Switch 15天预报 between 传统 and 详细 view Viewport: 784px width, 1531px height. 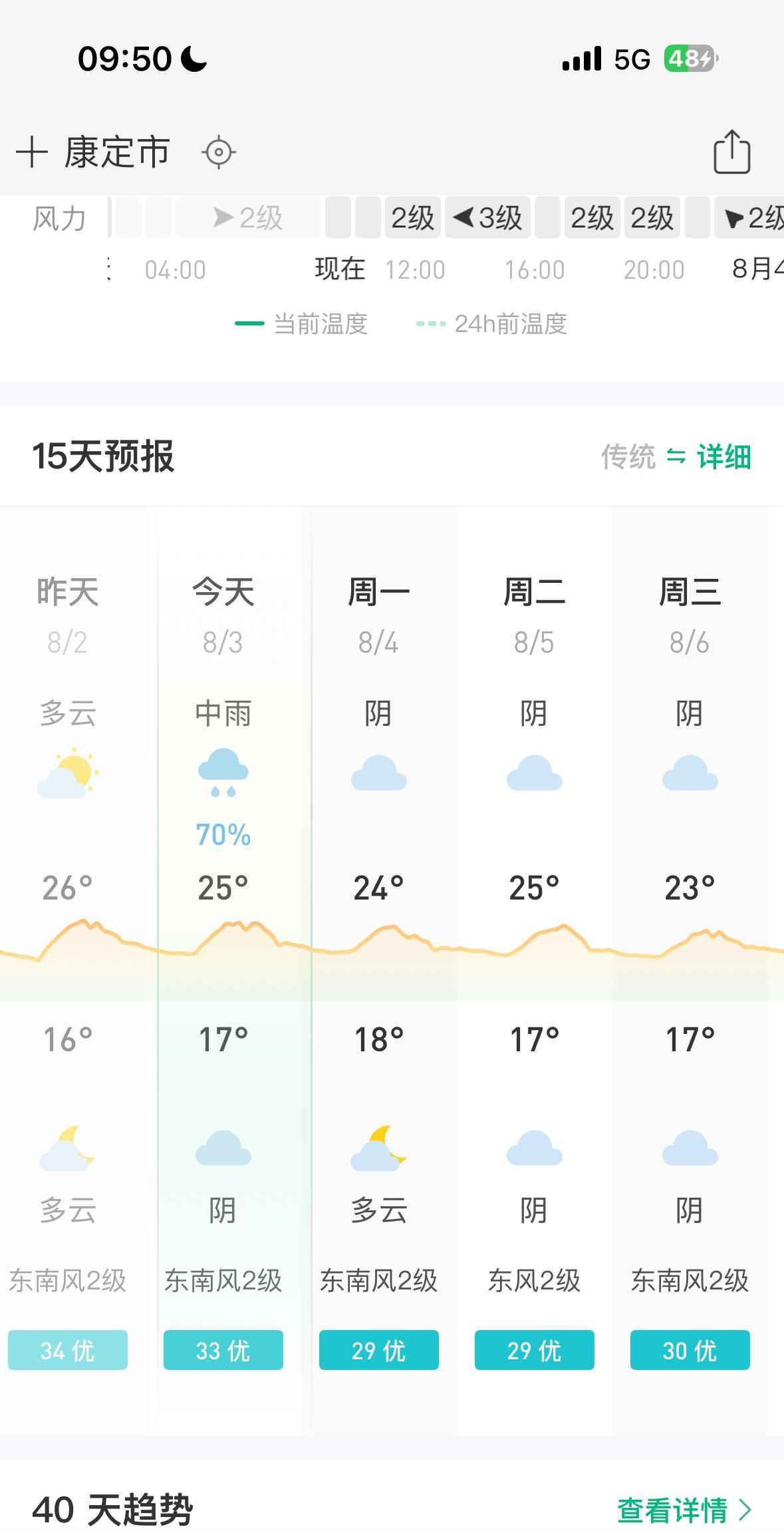coord(676,457)
